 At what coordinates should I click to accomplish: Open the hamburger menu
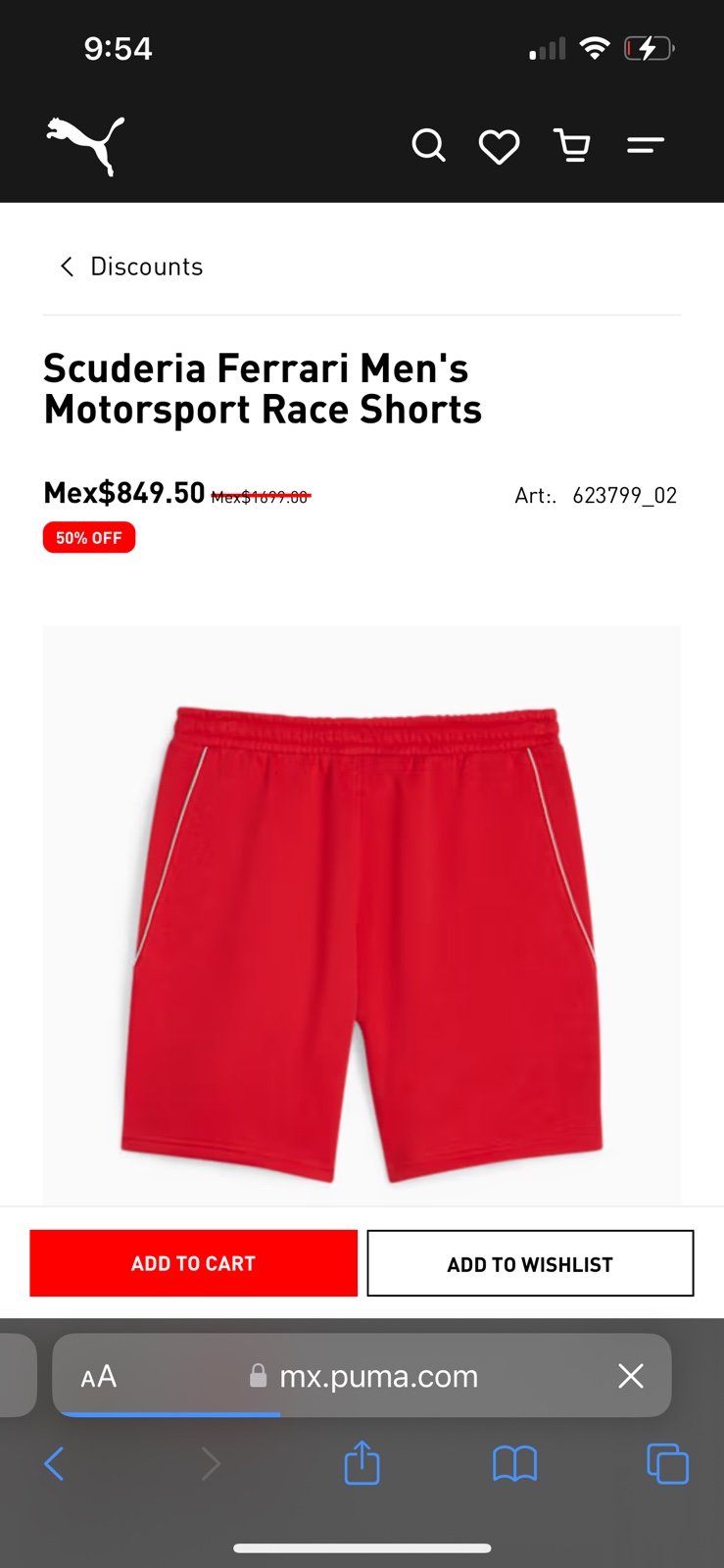coord(646,146)
